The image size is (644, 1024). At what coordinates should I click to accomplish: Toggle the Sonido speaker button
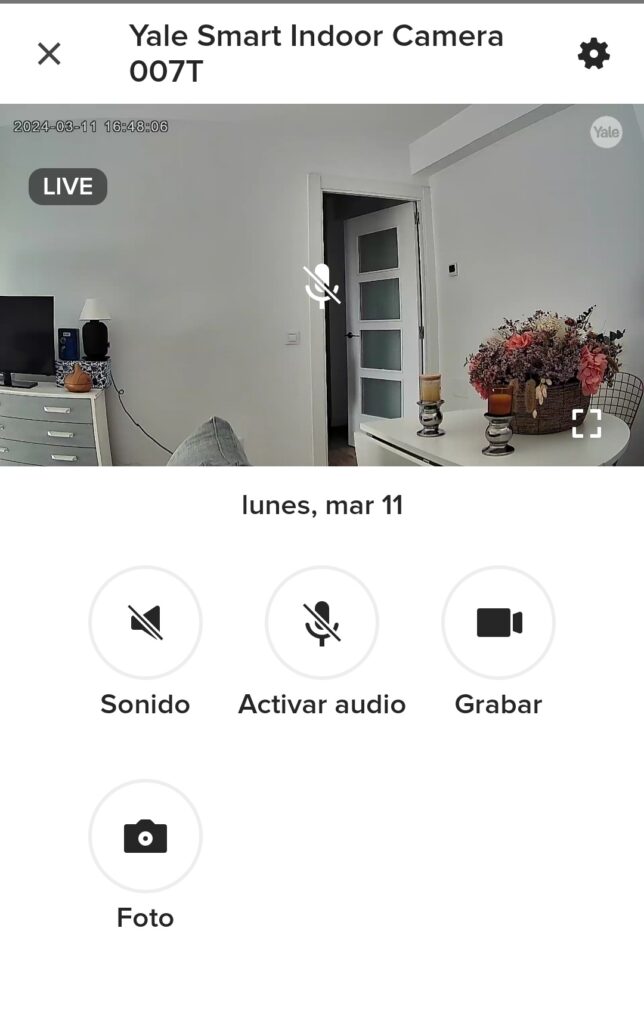(x=146, y=623)
